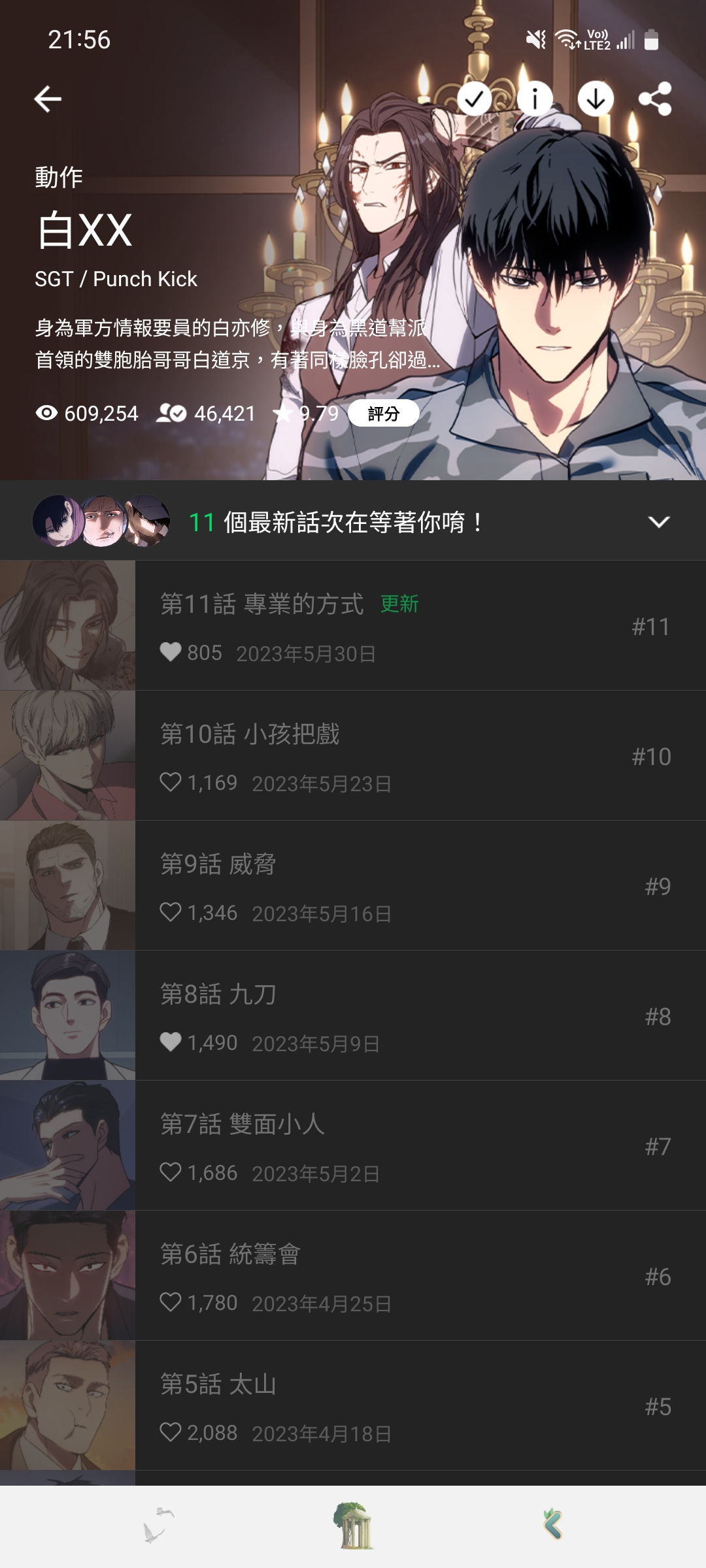706x1568 pixels.
Task: Tap the download icon to save episodes
Action: tap(596, 99)
